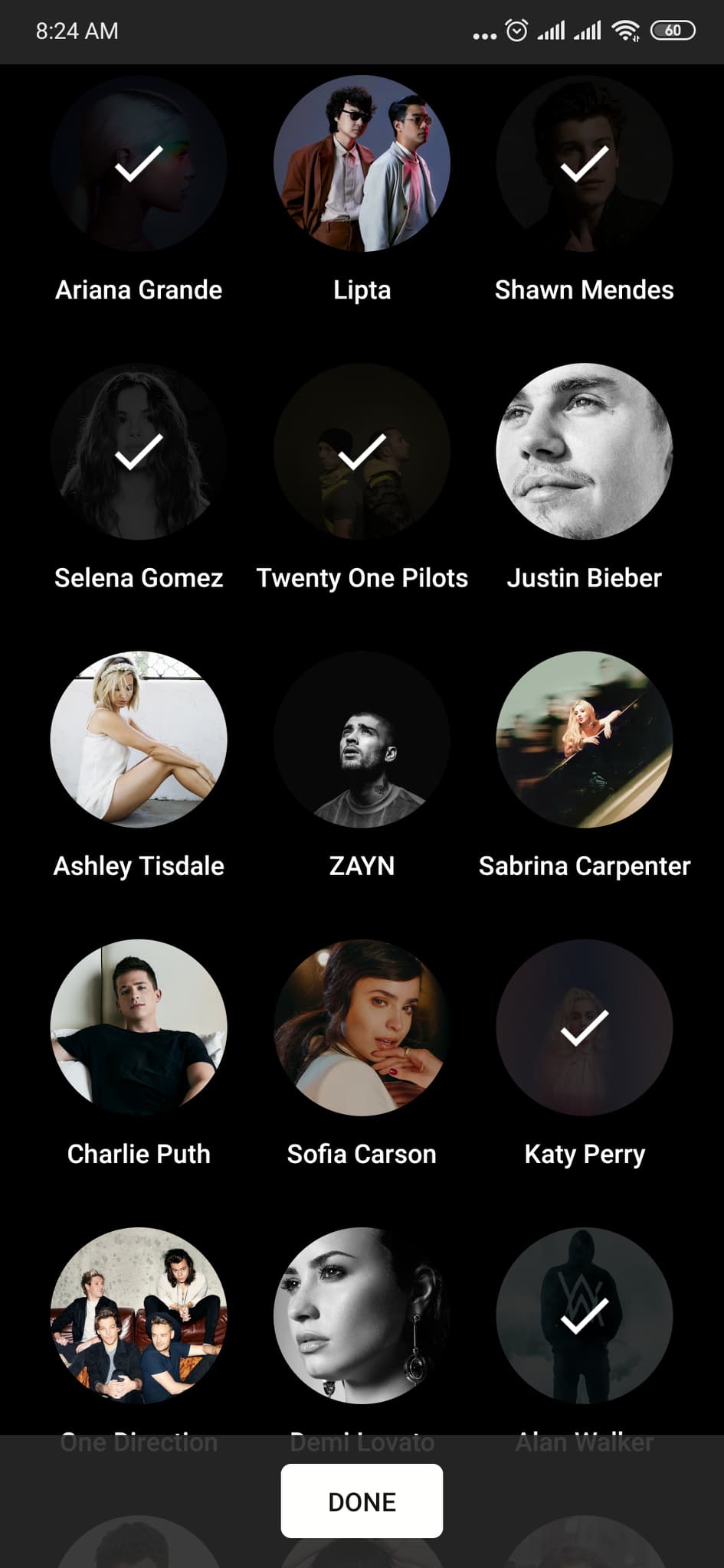This screenshot has width=724, height=1568.
Task: Deselect Ariana Grande
Action: point(139,164)
